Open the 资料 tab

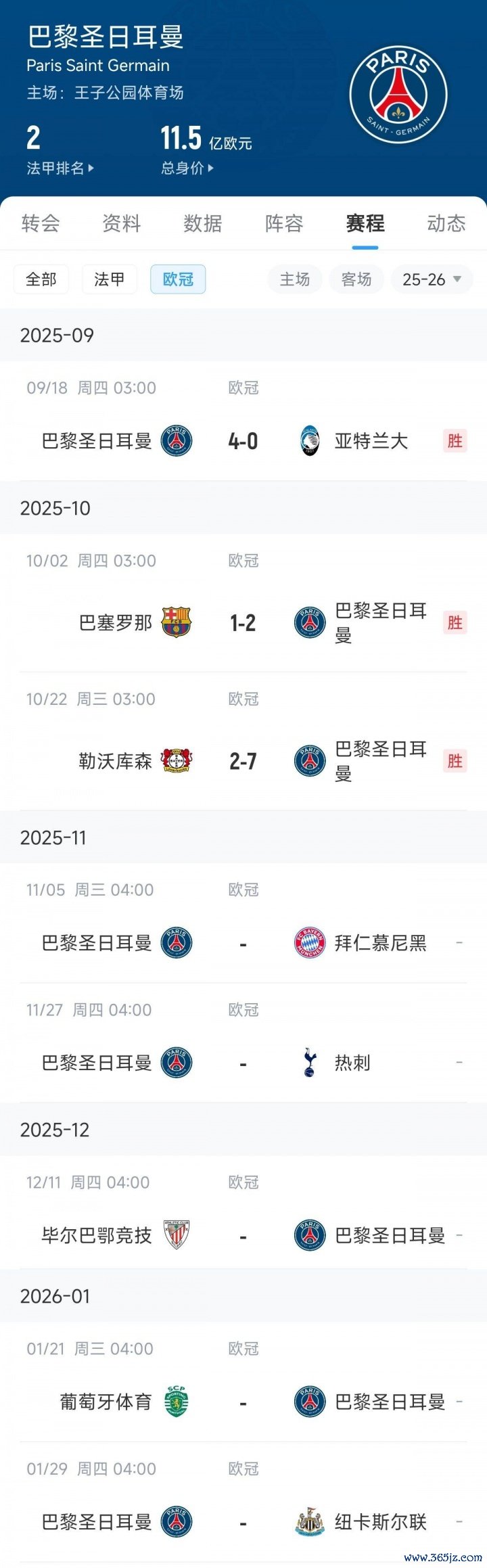point(122,223)
